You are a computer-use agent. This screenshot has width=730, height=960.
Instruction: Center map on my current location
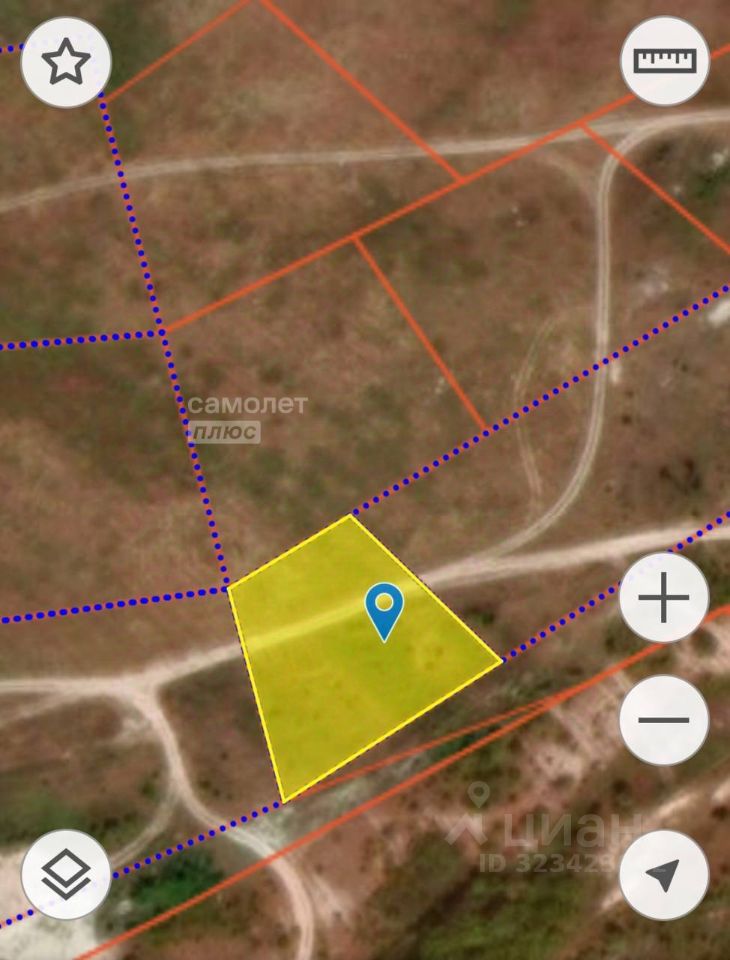pos(664,874)
